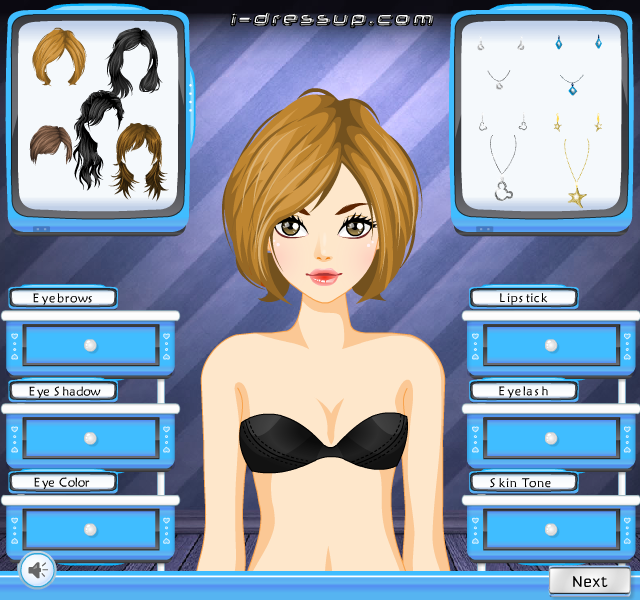Mute the game sound
This screenshot has width=640, height=600.
(38, 570)
